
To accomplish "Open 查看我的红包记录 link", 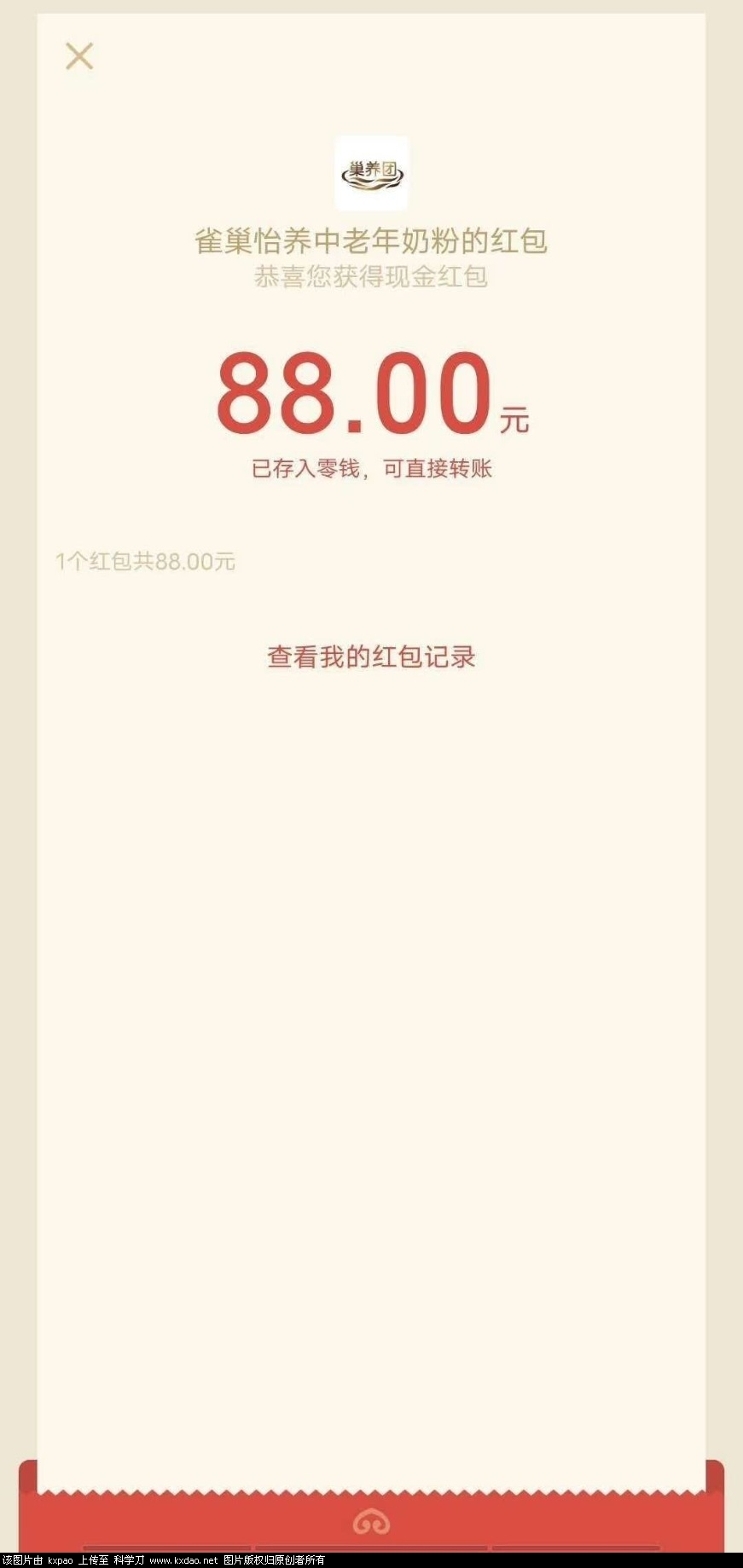I will [x=371, y=657].
